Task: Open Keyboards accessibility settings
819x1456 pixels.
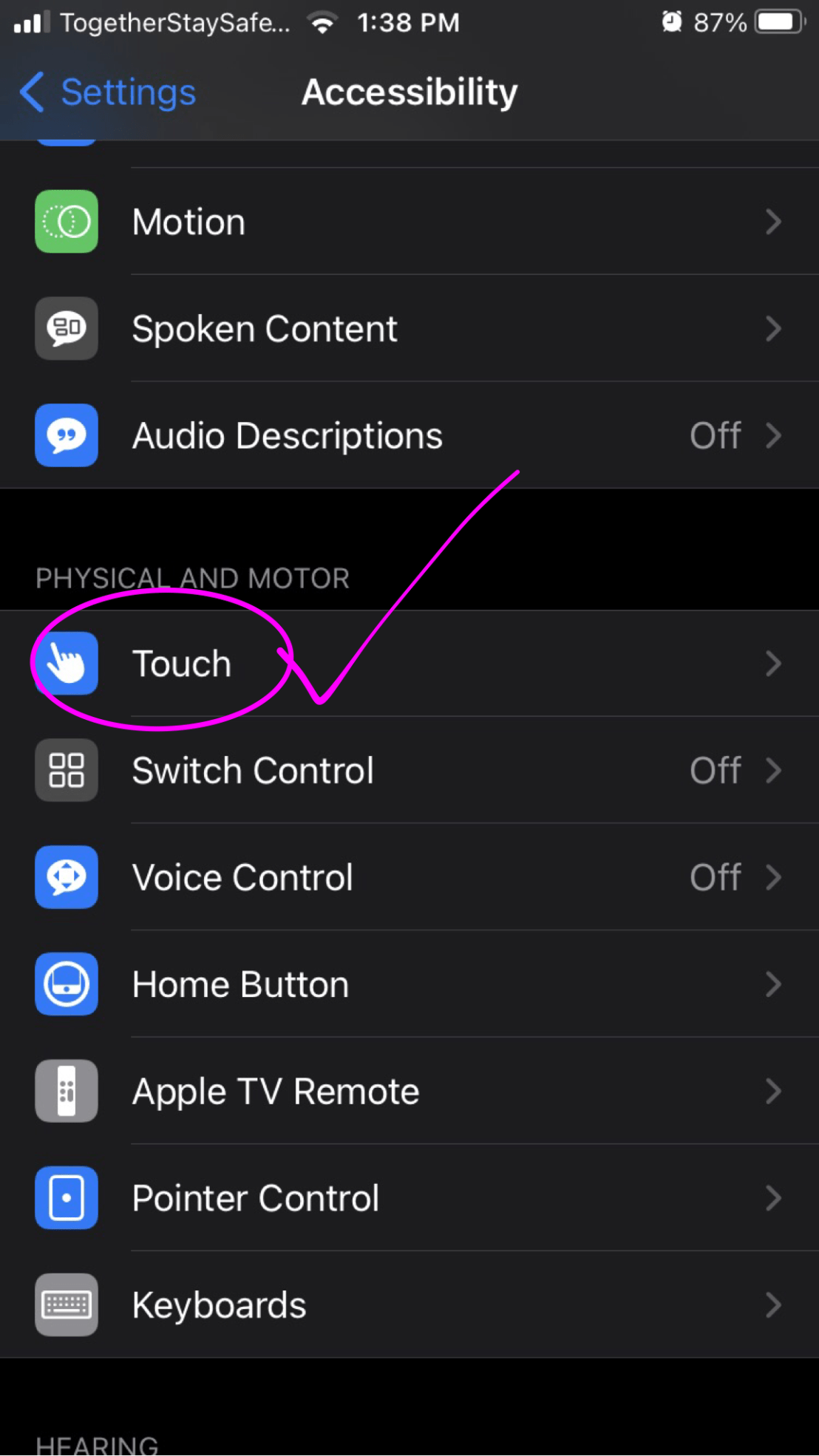Action: click(409, 1305)
